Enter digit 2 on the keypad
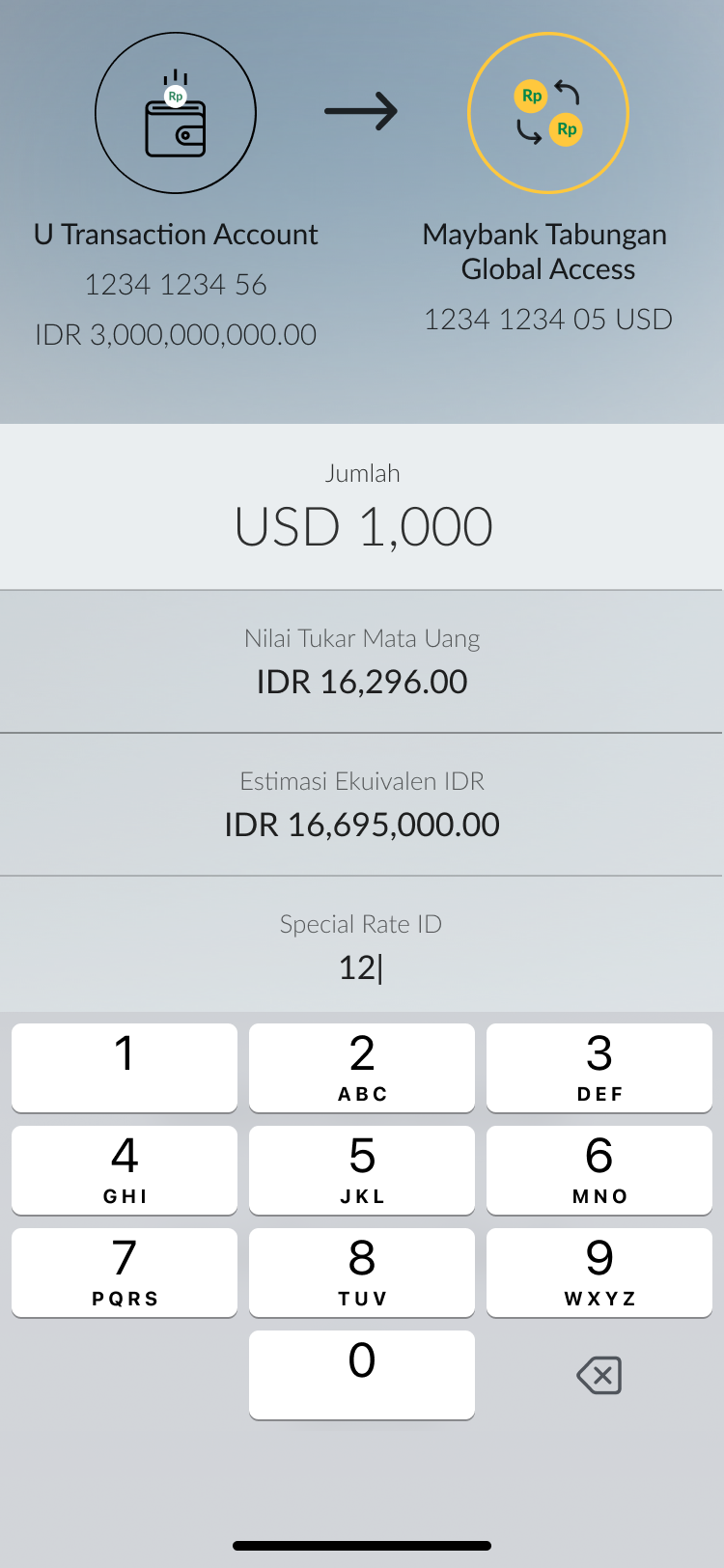This screenshot has width=724, height=1568. (362, 1067)
